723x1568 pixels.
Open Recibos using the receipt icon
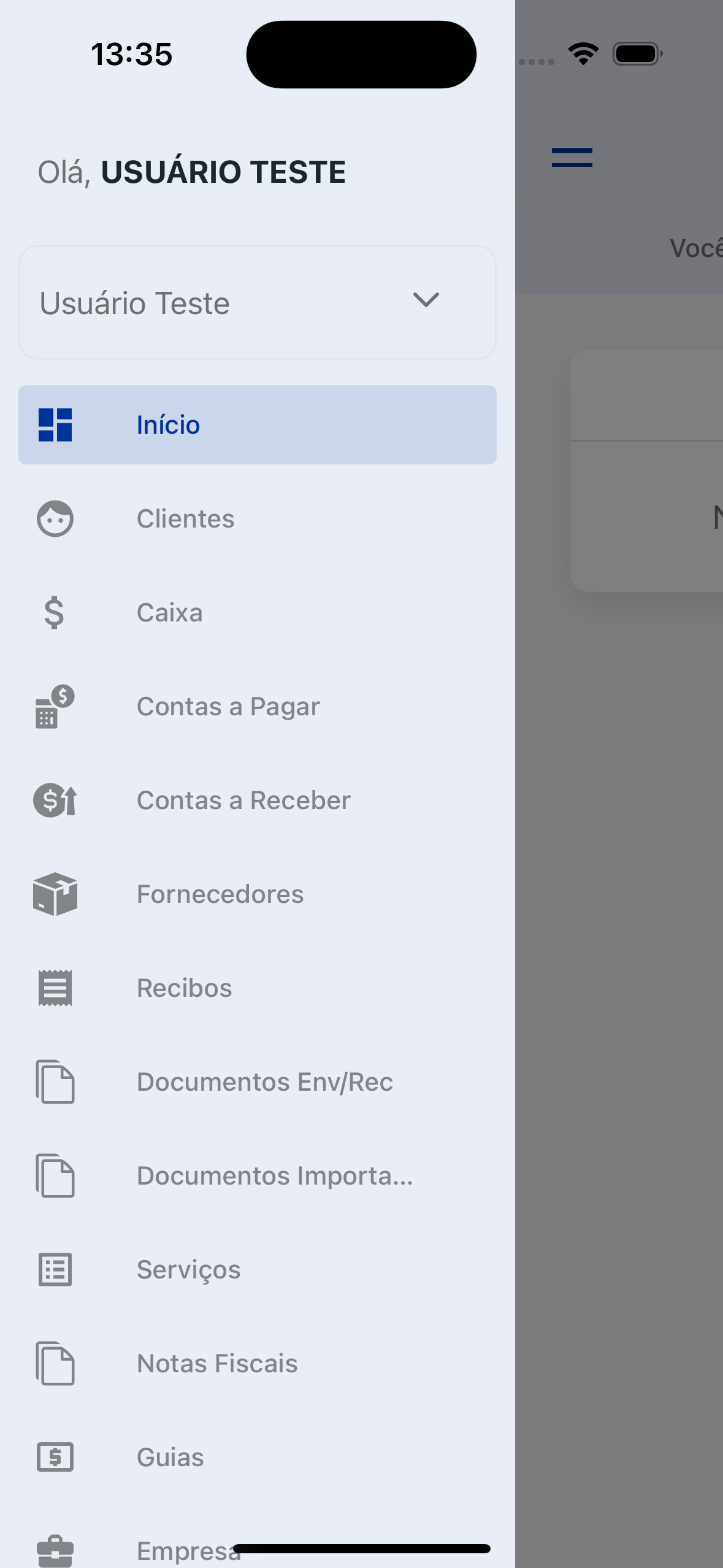click(x=55, y=988)
